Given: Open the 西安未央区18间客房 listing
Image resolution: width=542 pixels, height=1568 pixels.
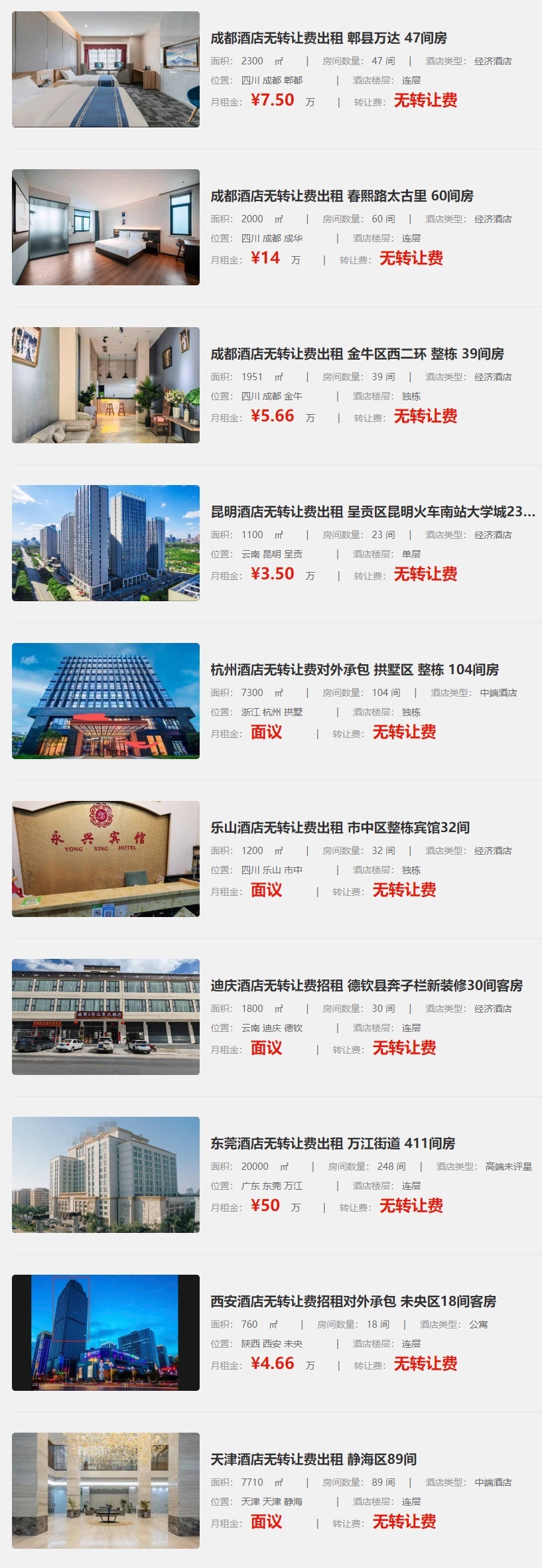Looking at the screenshot, I should tap(353, 1302).
